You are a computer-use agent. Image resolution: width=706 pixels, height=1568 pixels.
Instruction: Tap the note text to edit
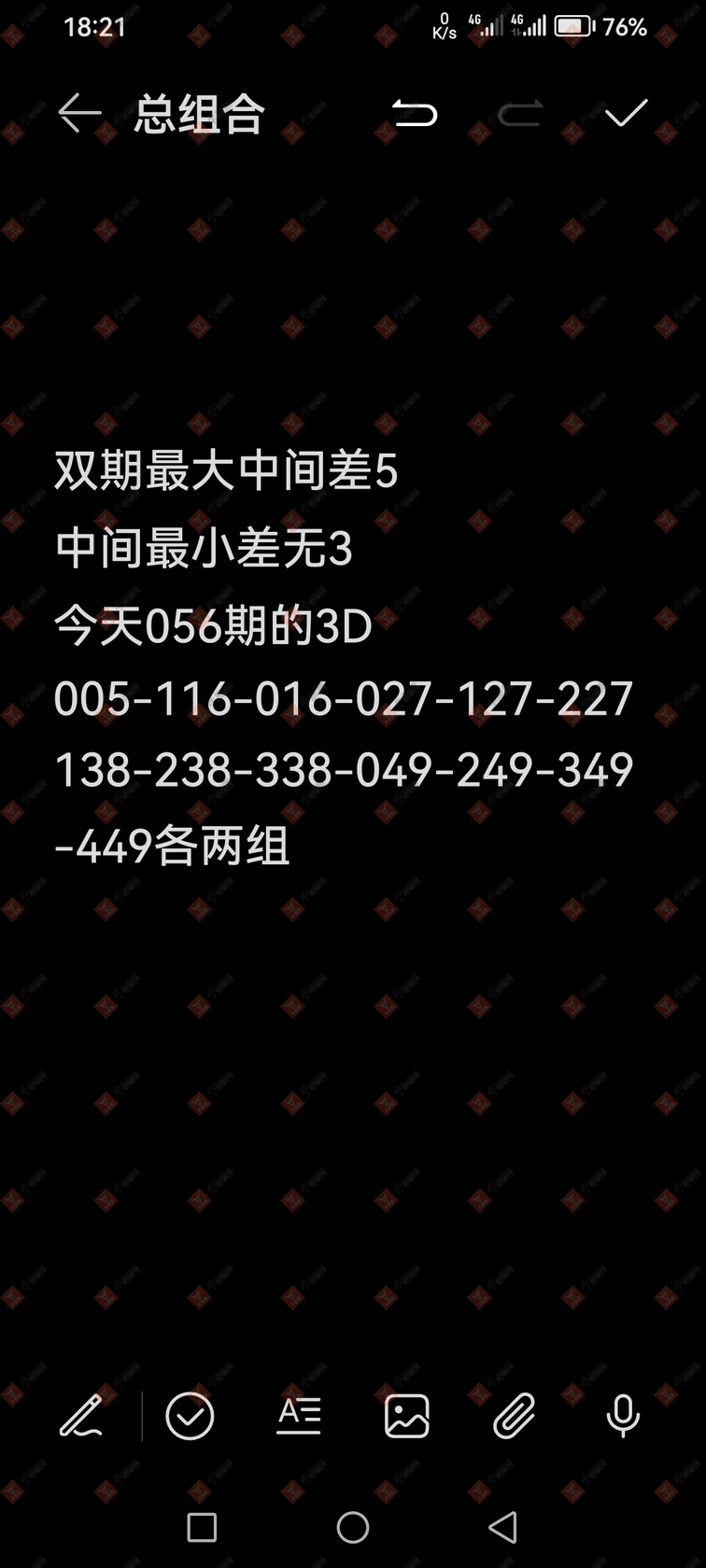point(344,659)
